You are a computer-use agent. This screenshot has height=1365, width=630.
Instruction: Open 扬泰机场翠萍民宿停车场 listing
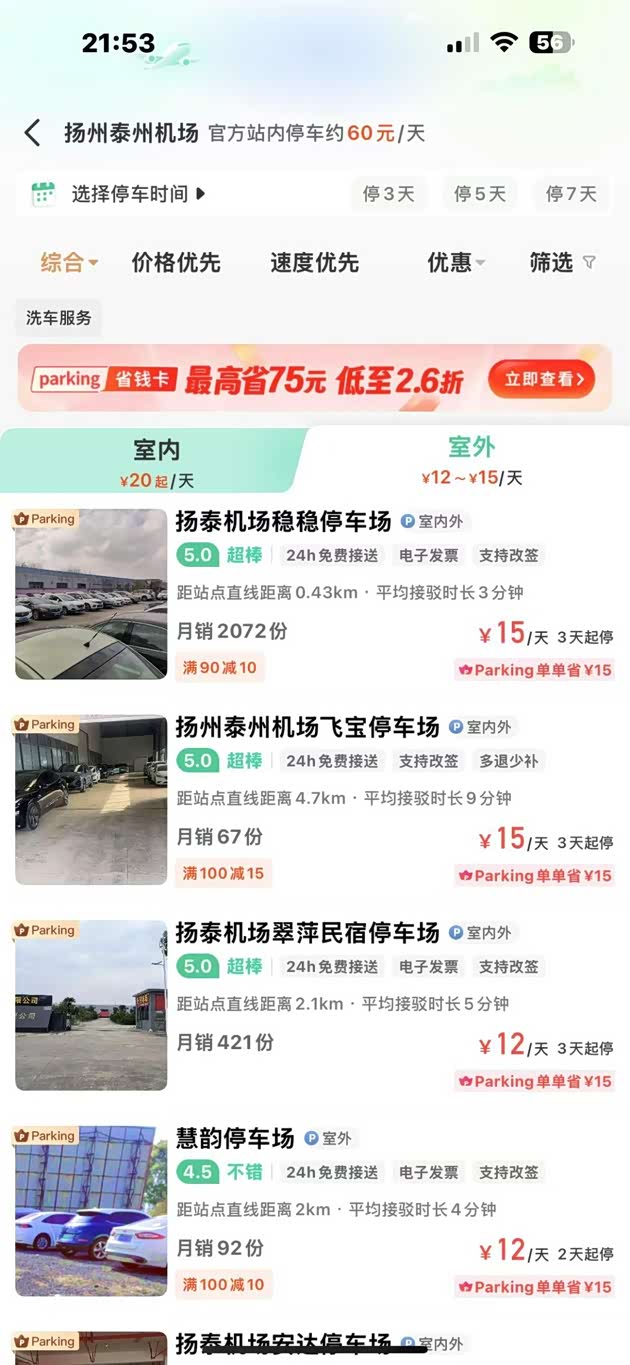click(307, 932)
